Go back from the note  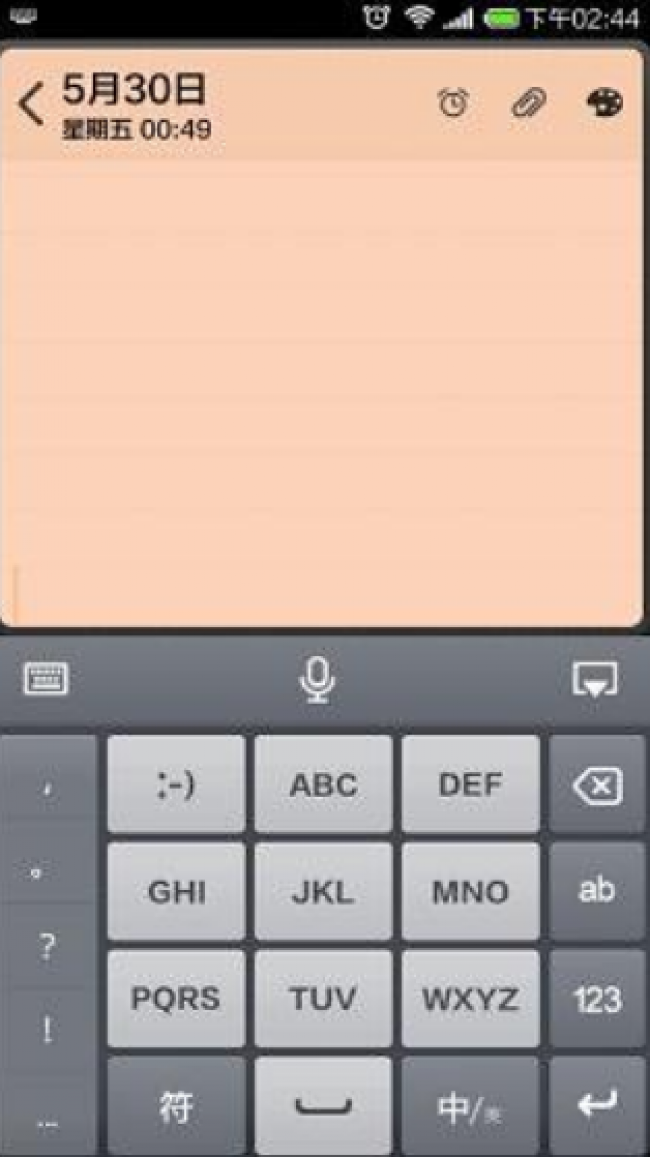pyautogui.click(x=31, y=104)
